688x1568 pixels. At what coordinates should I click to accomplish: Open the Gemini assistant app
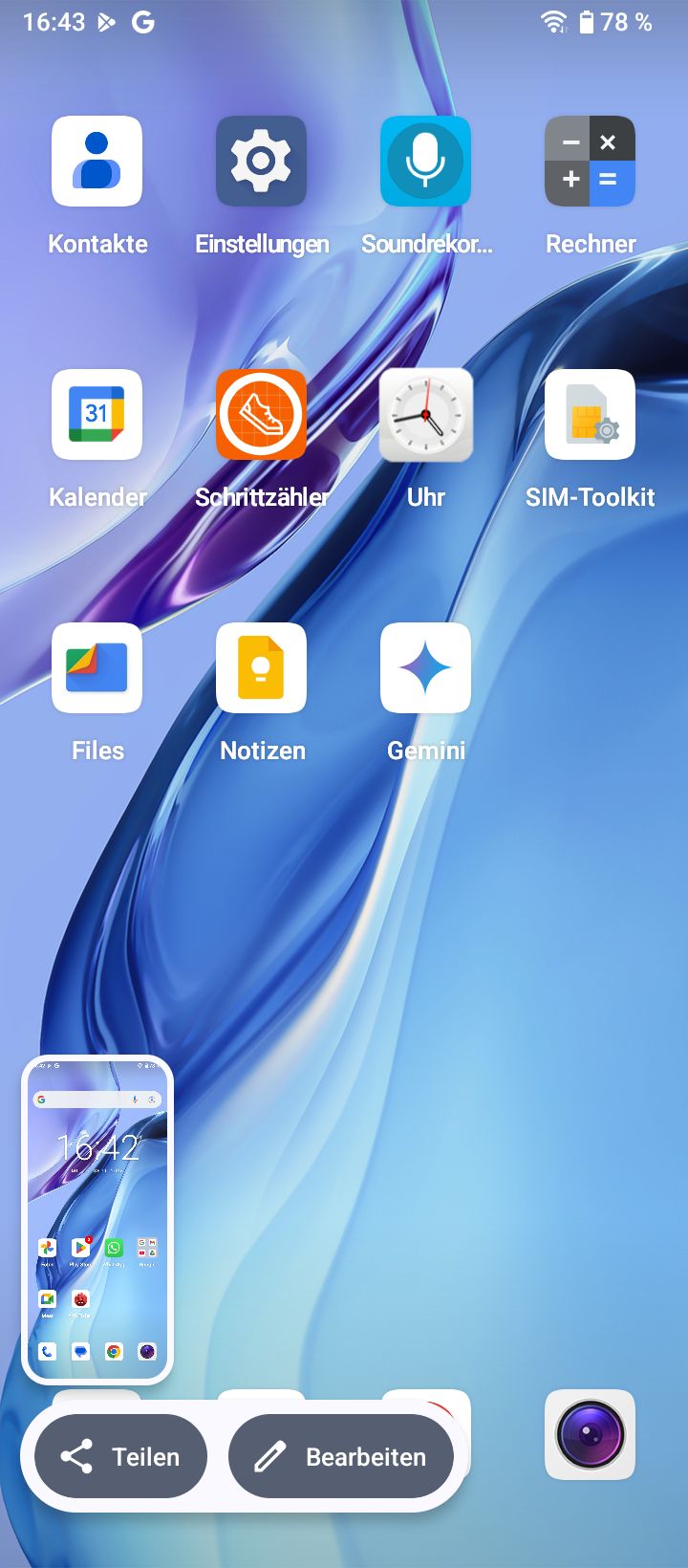coord(425,668)
